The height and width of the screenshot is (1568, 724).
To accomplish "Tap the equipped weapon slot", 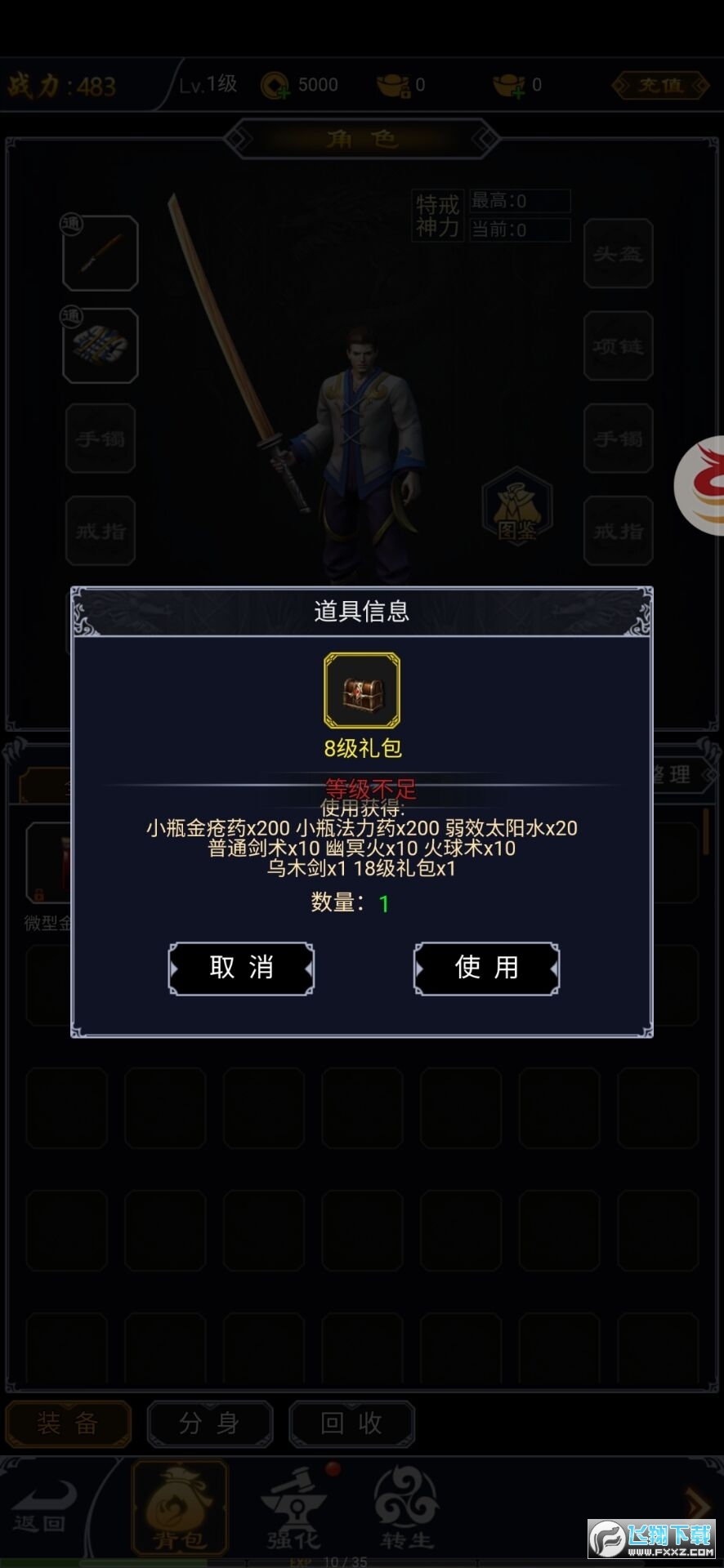I will point(101,254).
